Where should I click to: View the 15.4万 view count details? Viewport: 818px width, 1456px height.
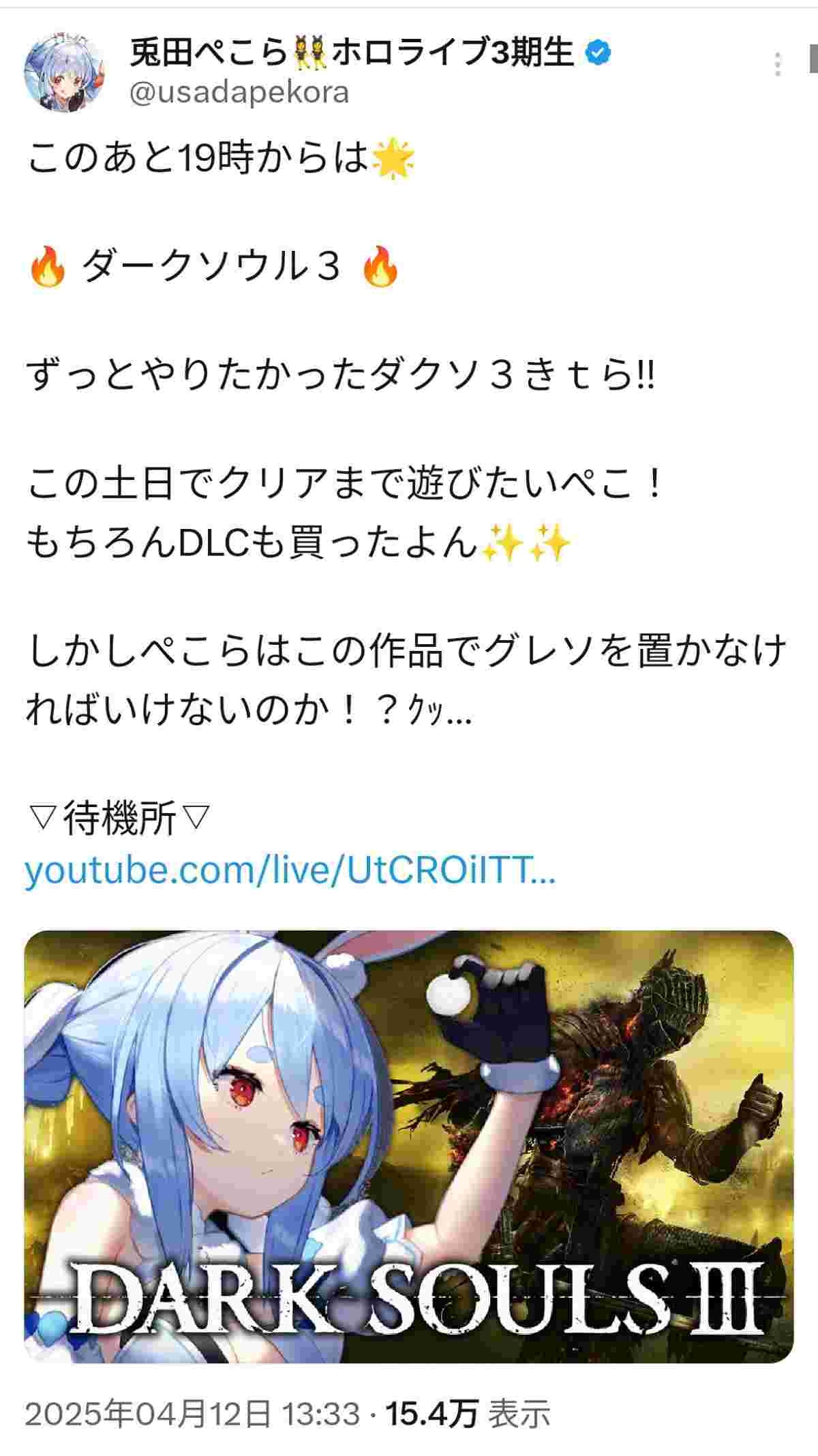click(468, 1414)
